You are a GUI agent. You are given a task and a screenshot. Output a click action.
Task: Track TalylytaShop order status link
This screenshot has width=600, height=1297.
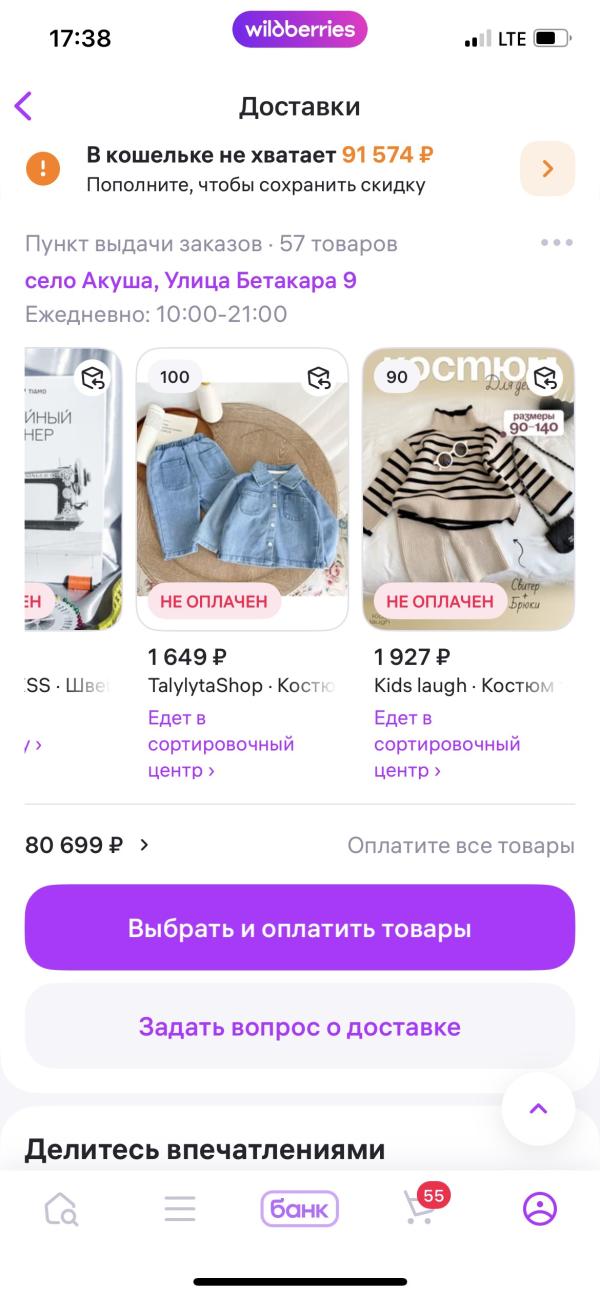coord(220,744)
